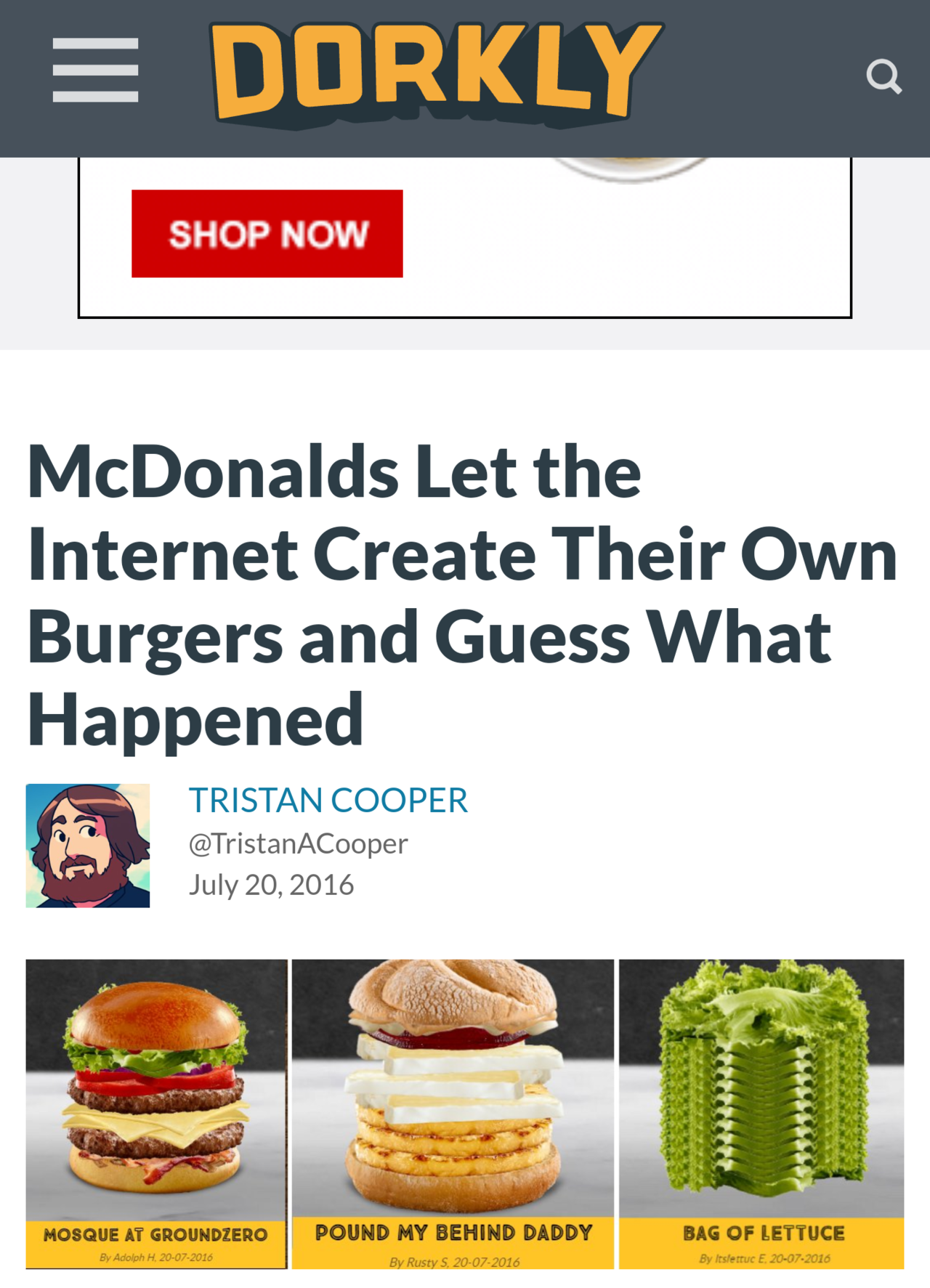View the author's avatar profile picture
Screen dimensions: 930x1288
click(88, 846)
